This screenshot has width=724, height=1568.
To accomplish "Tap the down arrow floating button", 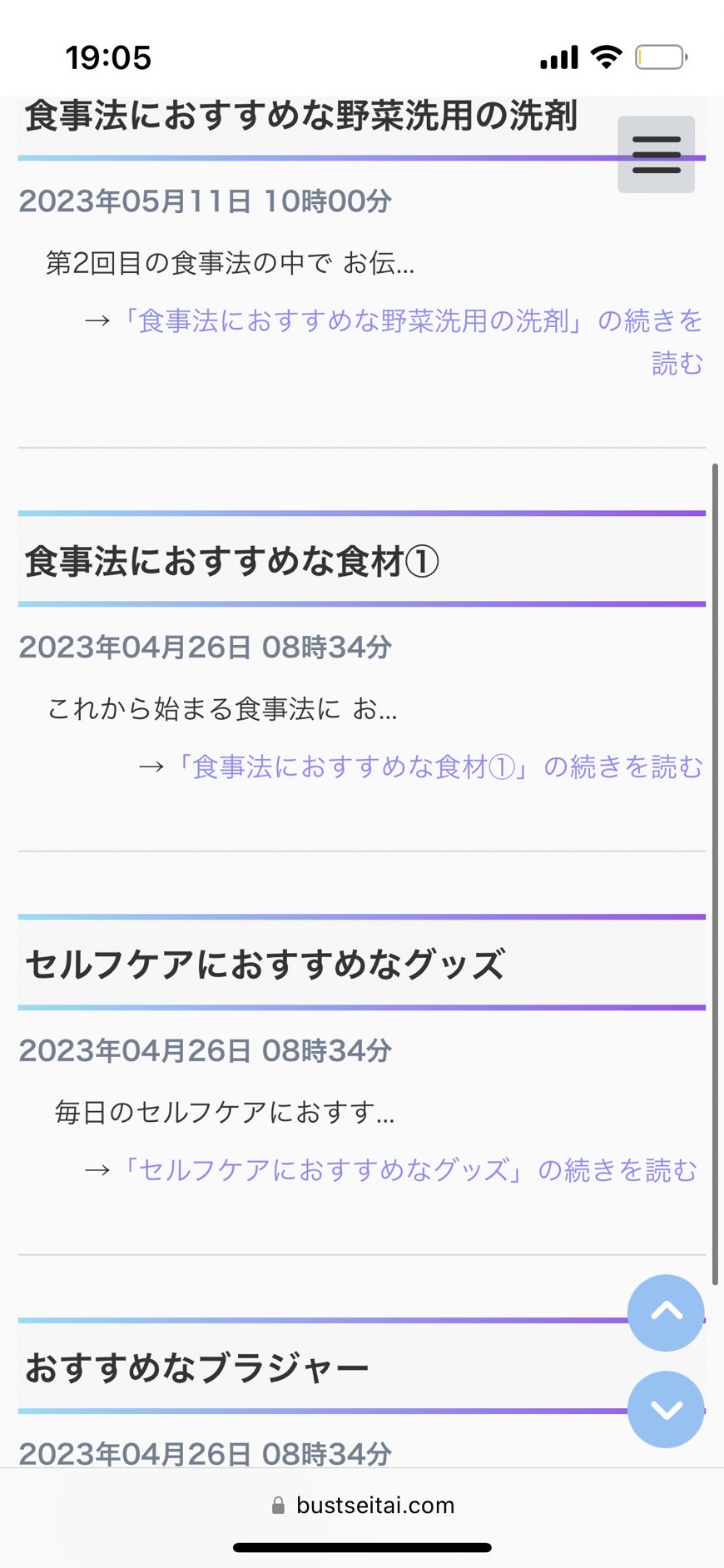I will 666,1409.
